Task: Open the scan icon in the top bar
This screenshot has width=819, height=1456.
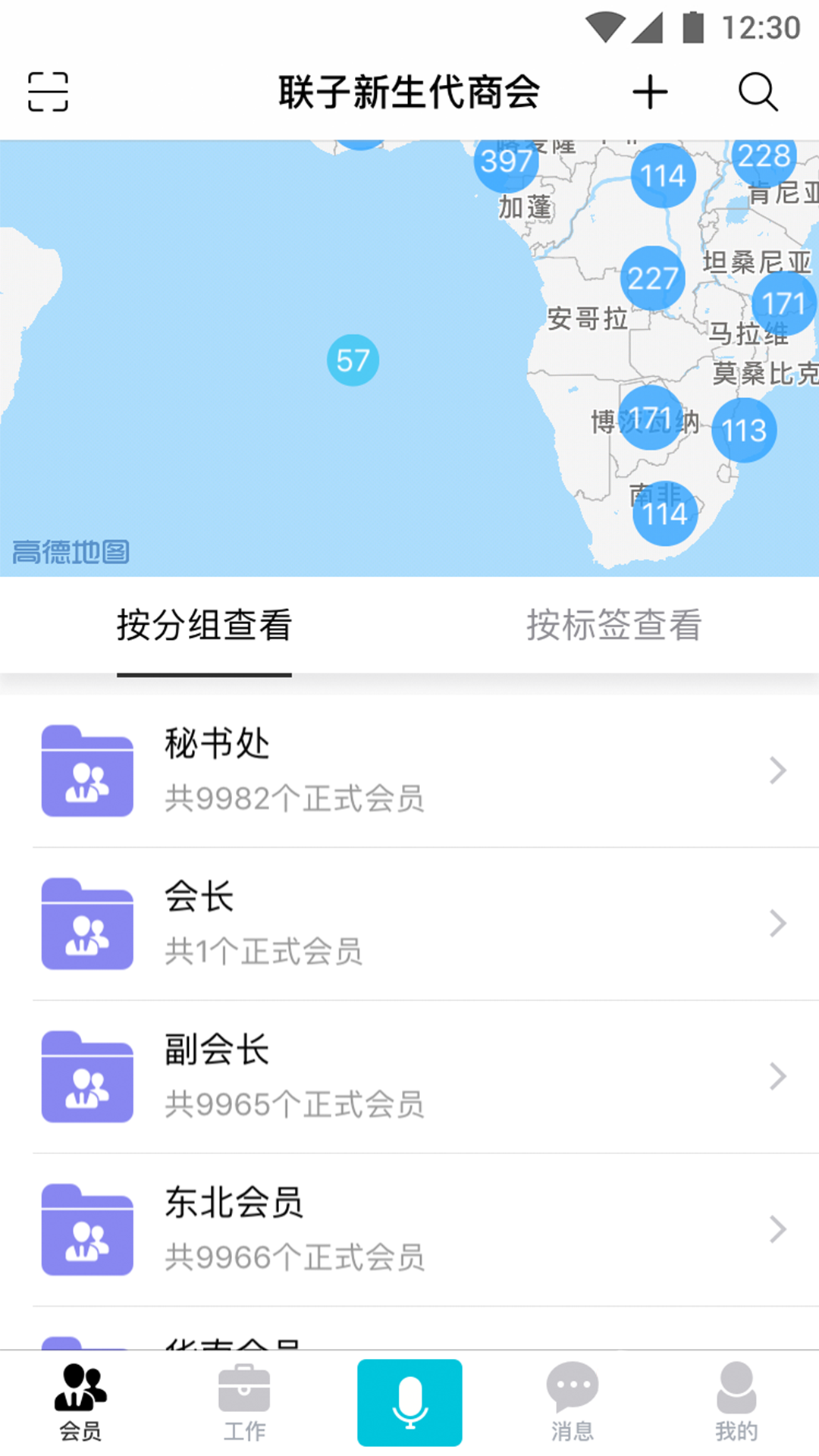Action: (48, 93)
